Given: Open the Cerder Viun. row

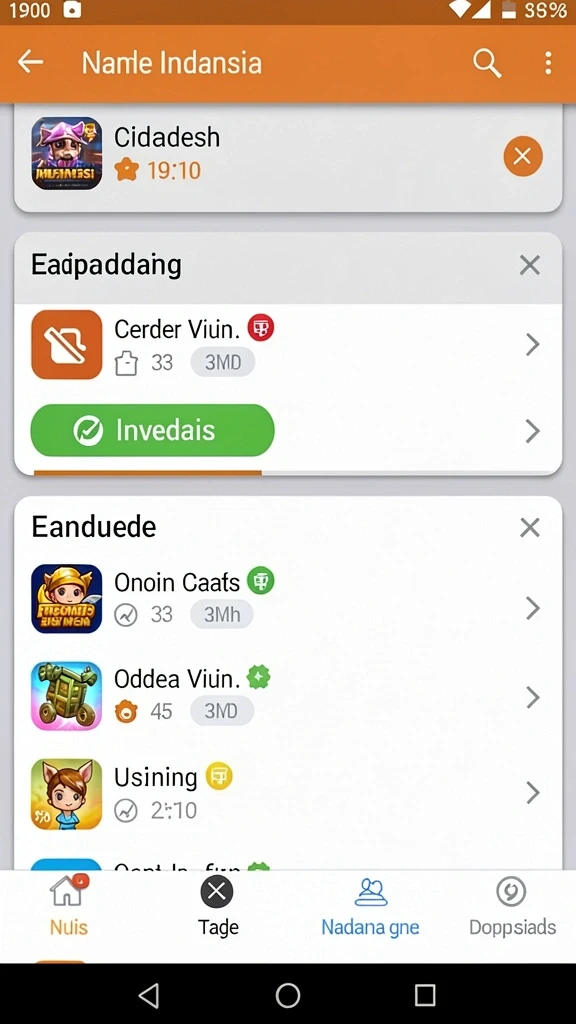Looking at the screenshot, I should pos(288,344).
